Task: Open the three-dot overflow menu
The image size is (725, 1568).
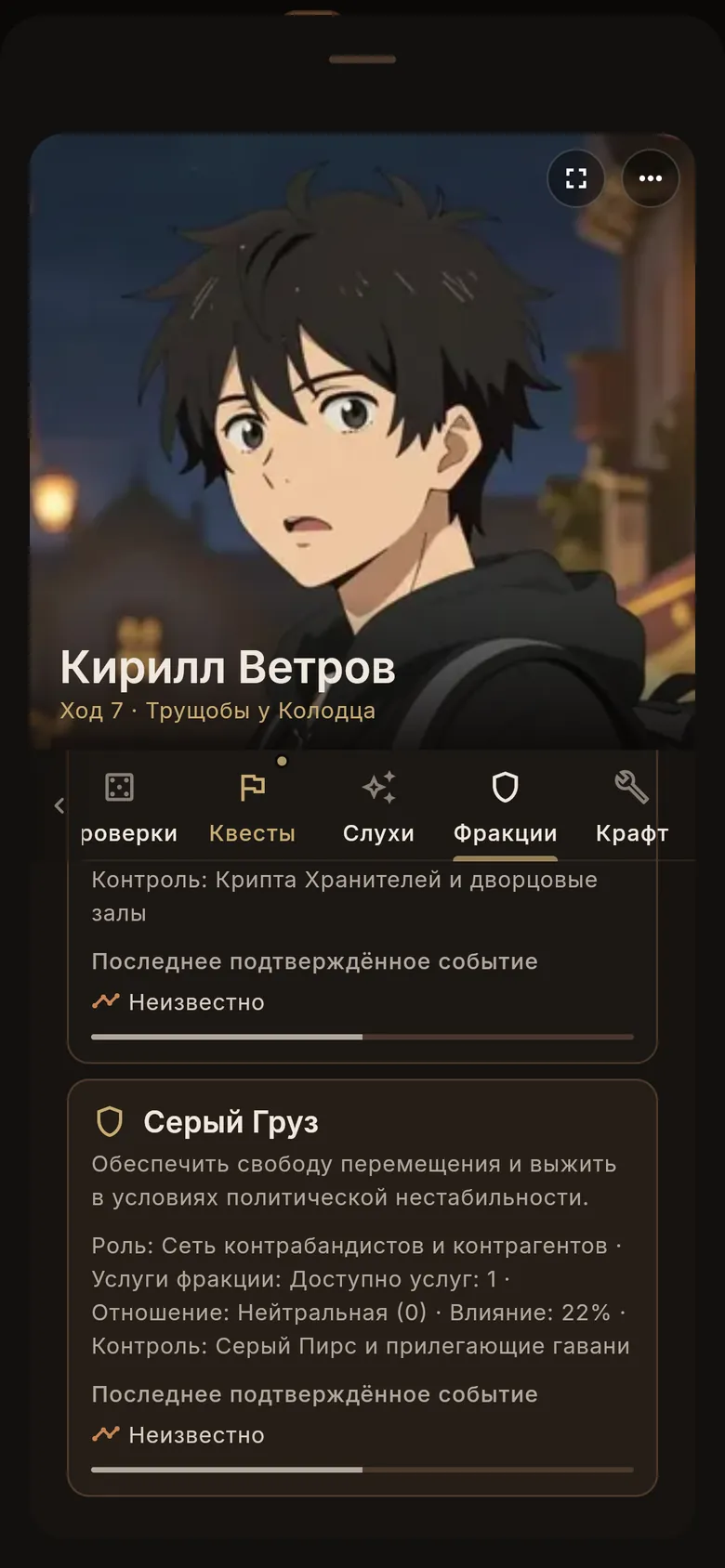Action: (x=651, y=178)
